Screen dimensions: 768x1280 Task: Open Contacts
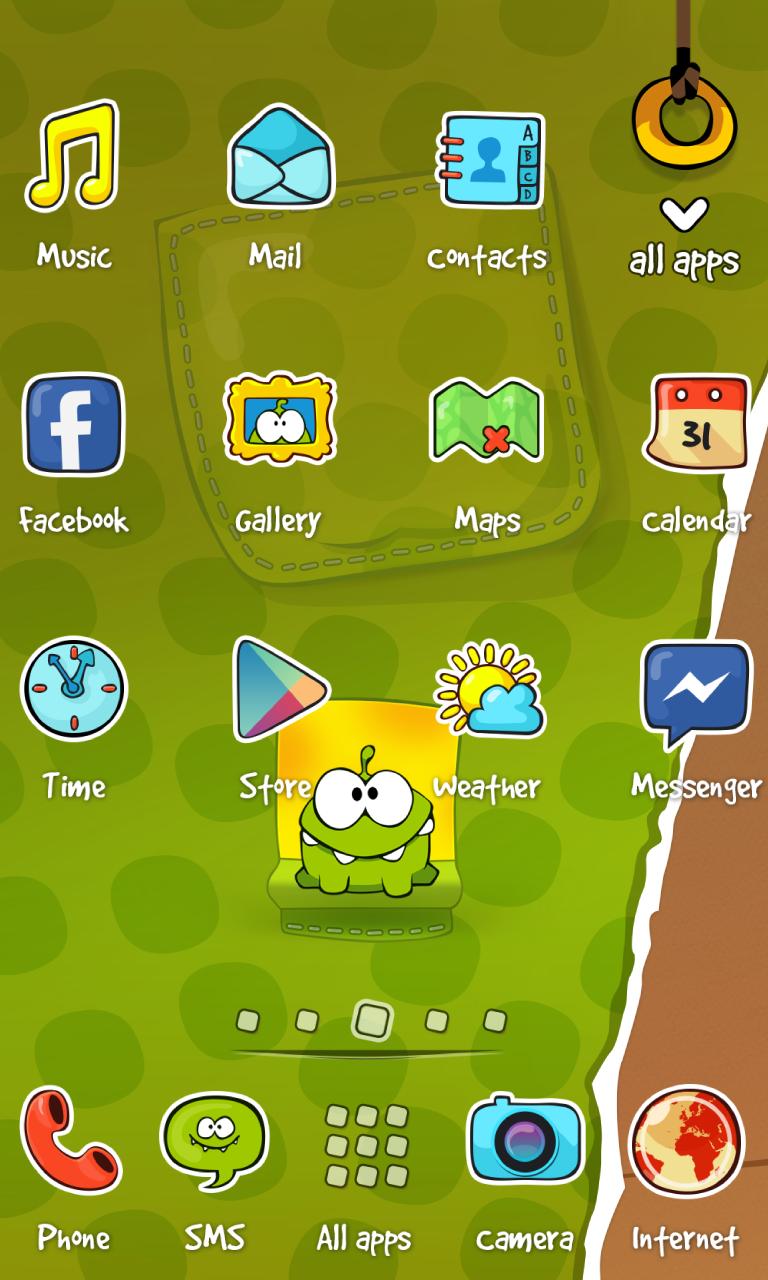click(x=490, y=160)
